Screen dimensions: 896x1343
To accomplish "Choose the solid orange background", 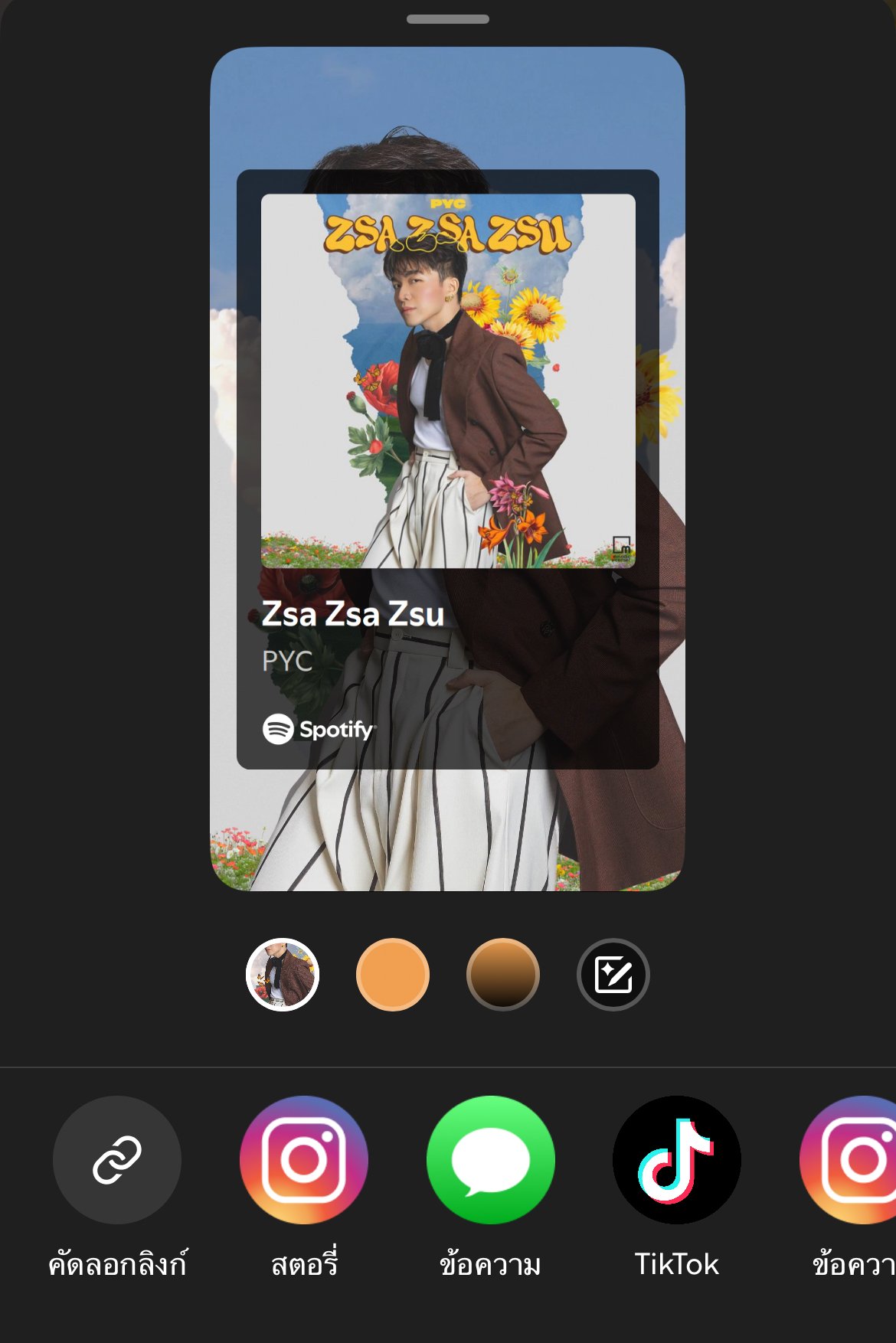I will [x=393, y=975].
